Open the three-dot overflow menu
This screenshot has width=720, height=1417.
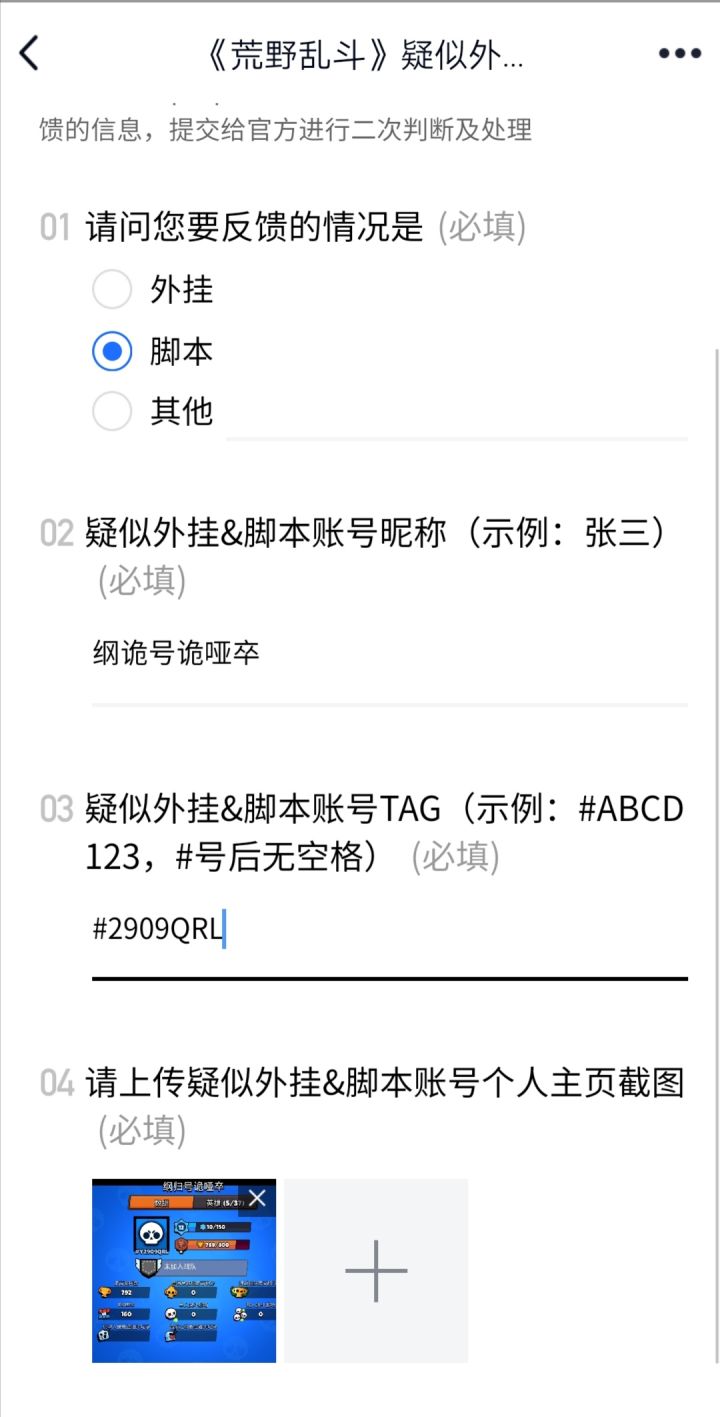pos(679,54)
